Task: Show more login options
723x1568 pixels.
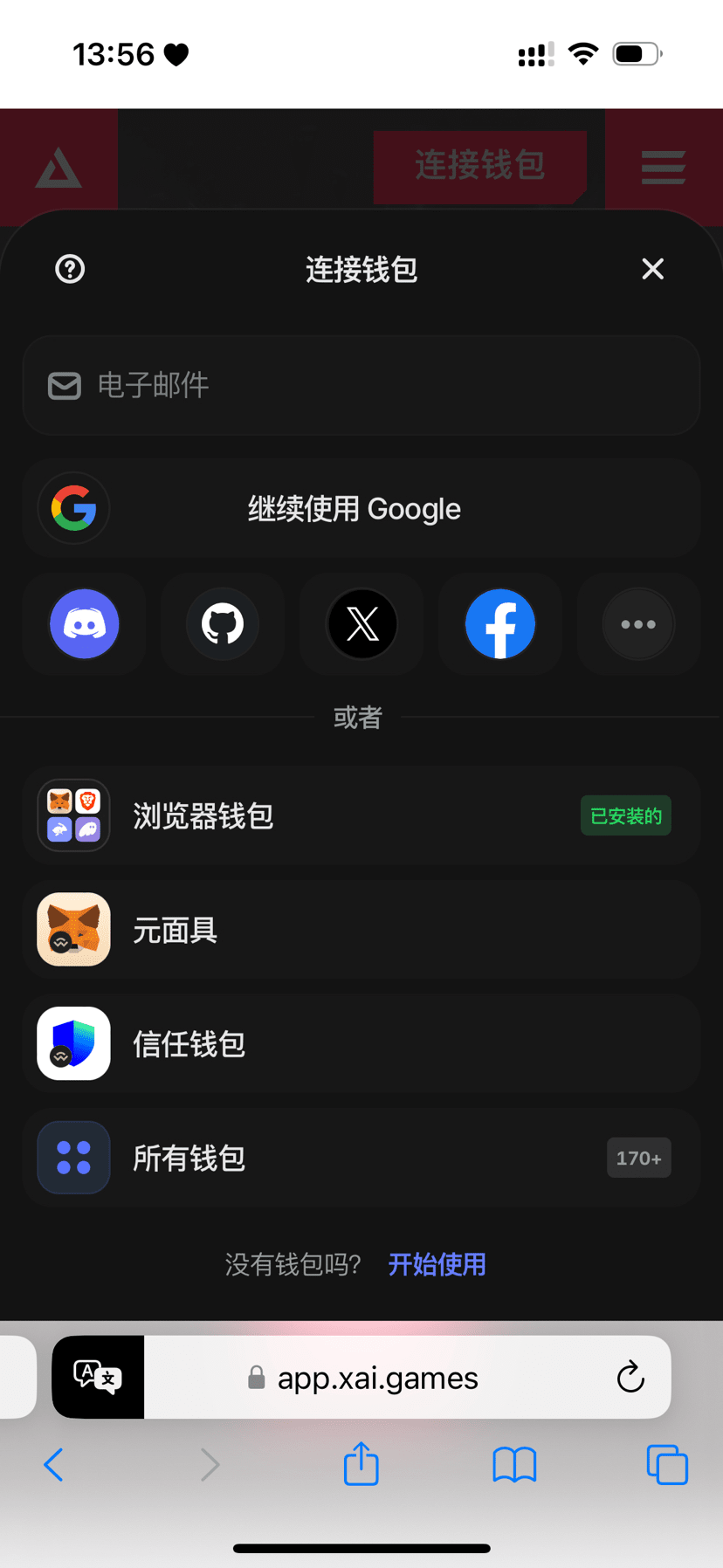Action: pyautogui.click(x=638, y=624)
